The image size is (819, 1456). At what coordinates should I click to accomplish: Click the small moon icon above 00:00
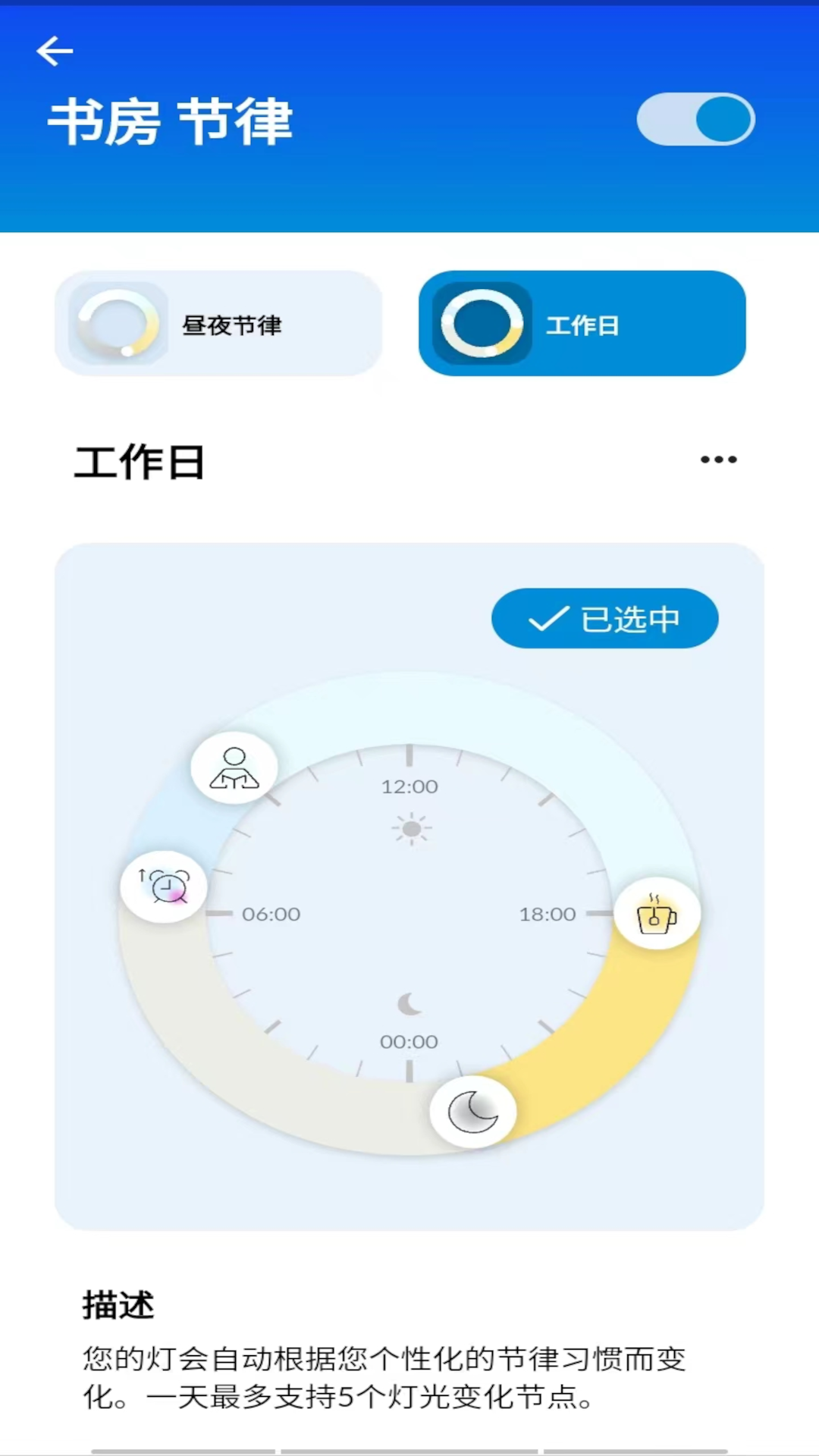click(x=408, y=1003)
